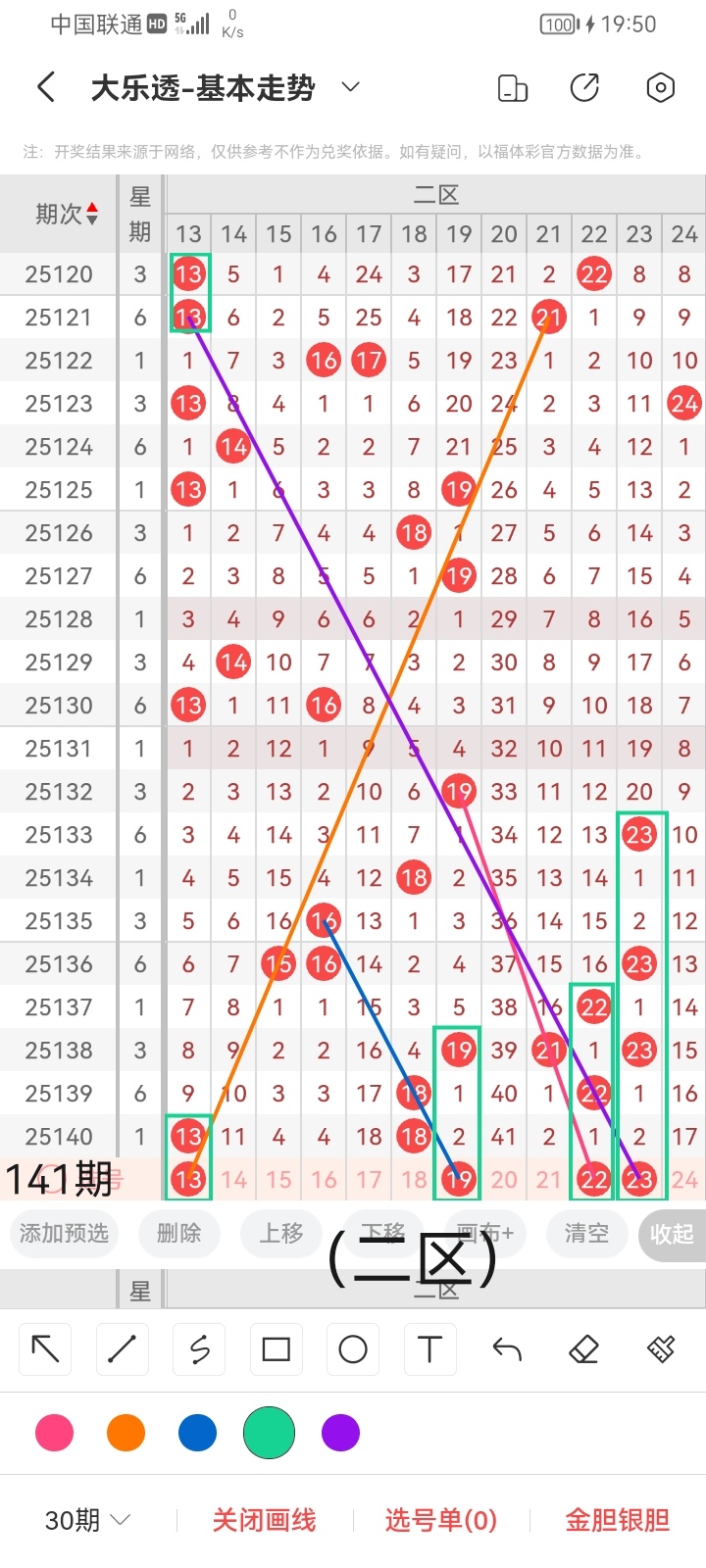Select the rectangle drawing tool
Image resolution: width=706 pixels, height=1568 pixels.
[277, 1349]
